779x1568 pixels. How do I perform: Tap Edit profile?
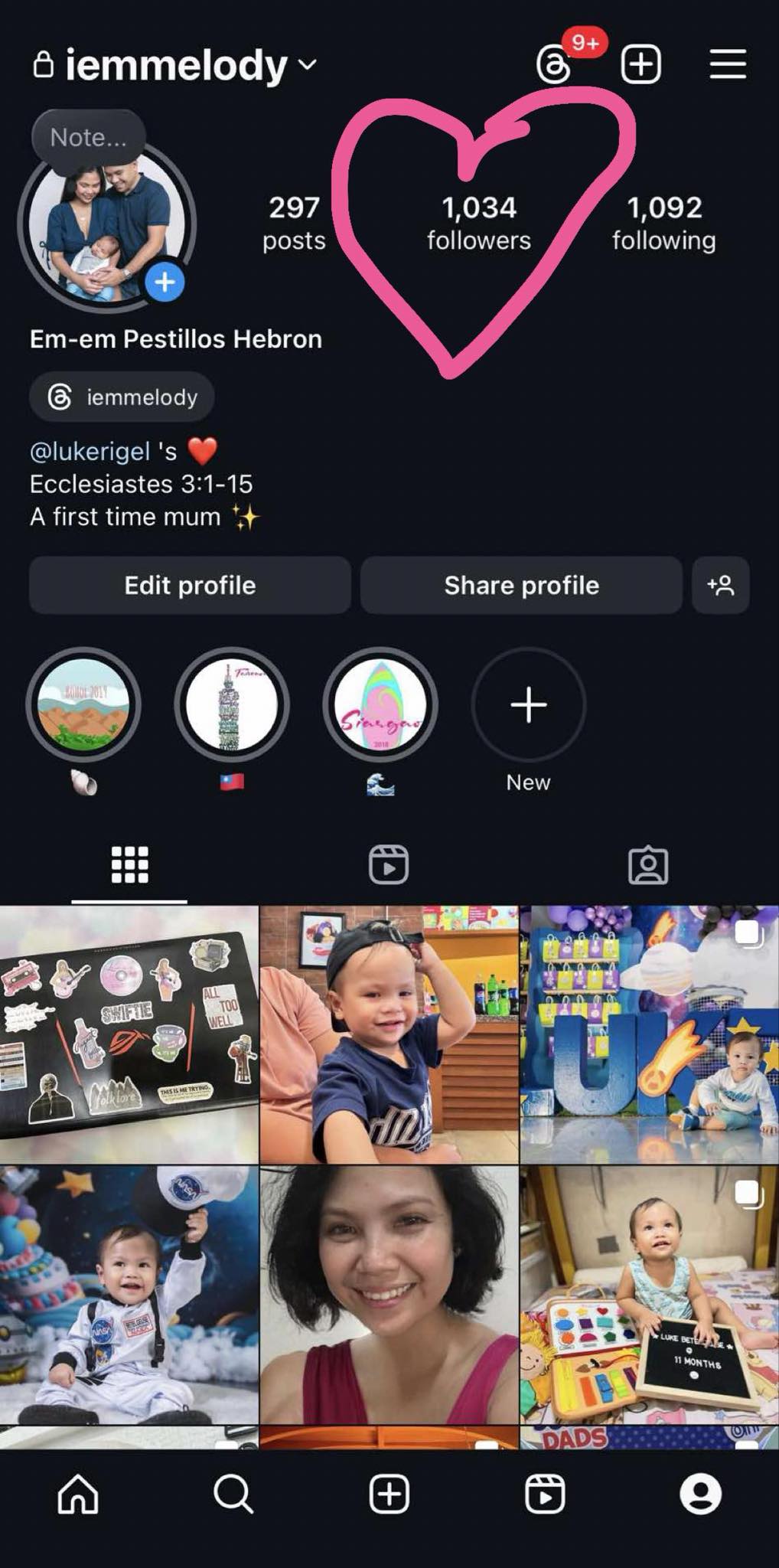pyautogui.click(x=190, y=586)
